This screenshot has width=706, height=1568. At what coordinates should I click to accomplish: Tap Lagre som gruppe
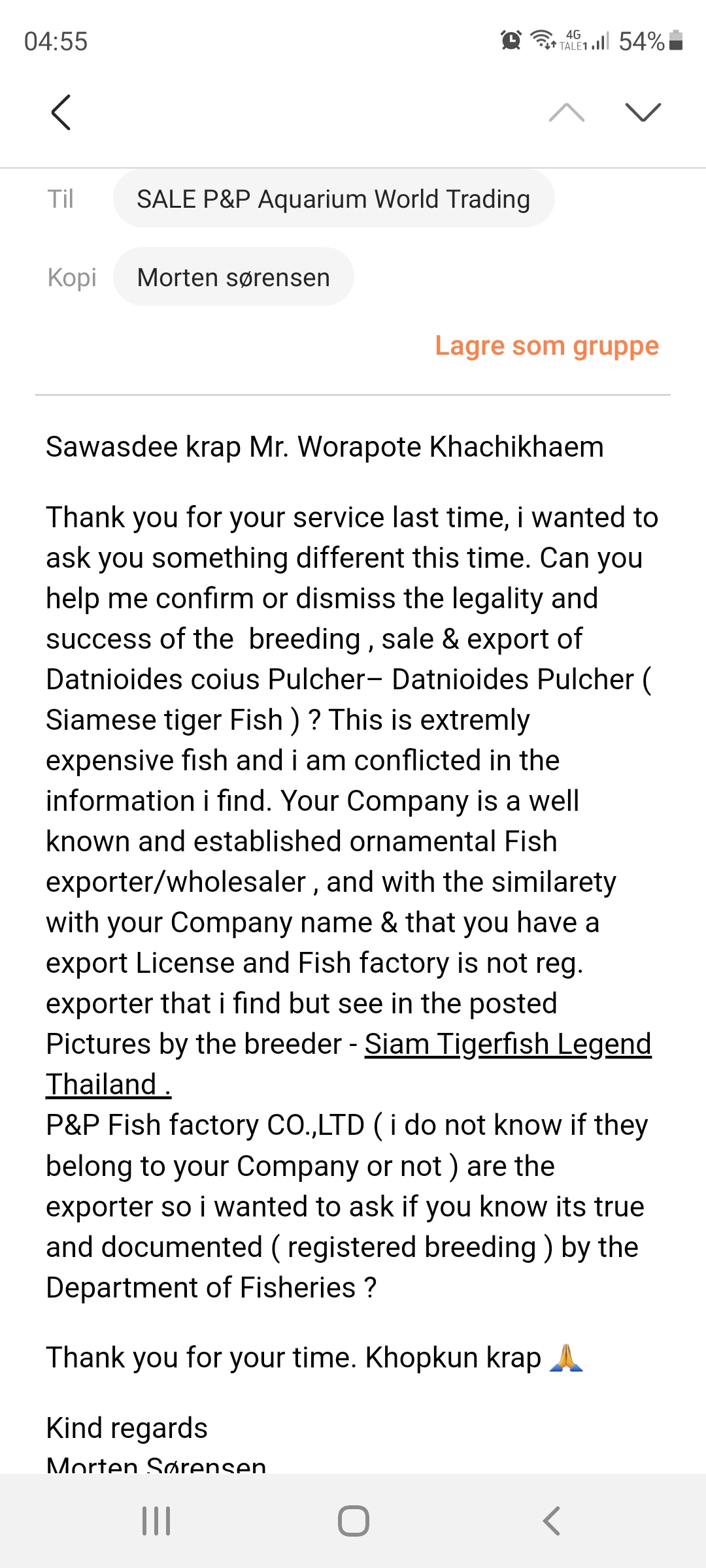click(x=546, y=346)
